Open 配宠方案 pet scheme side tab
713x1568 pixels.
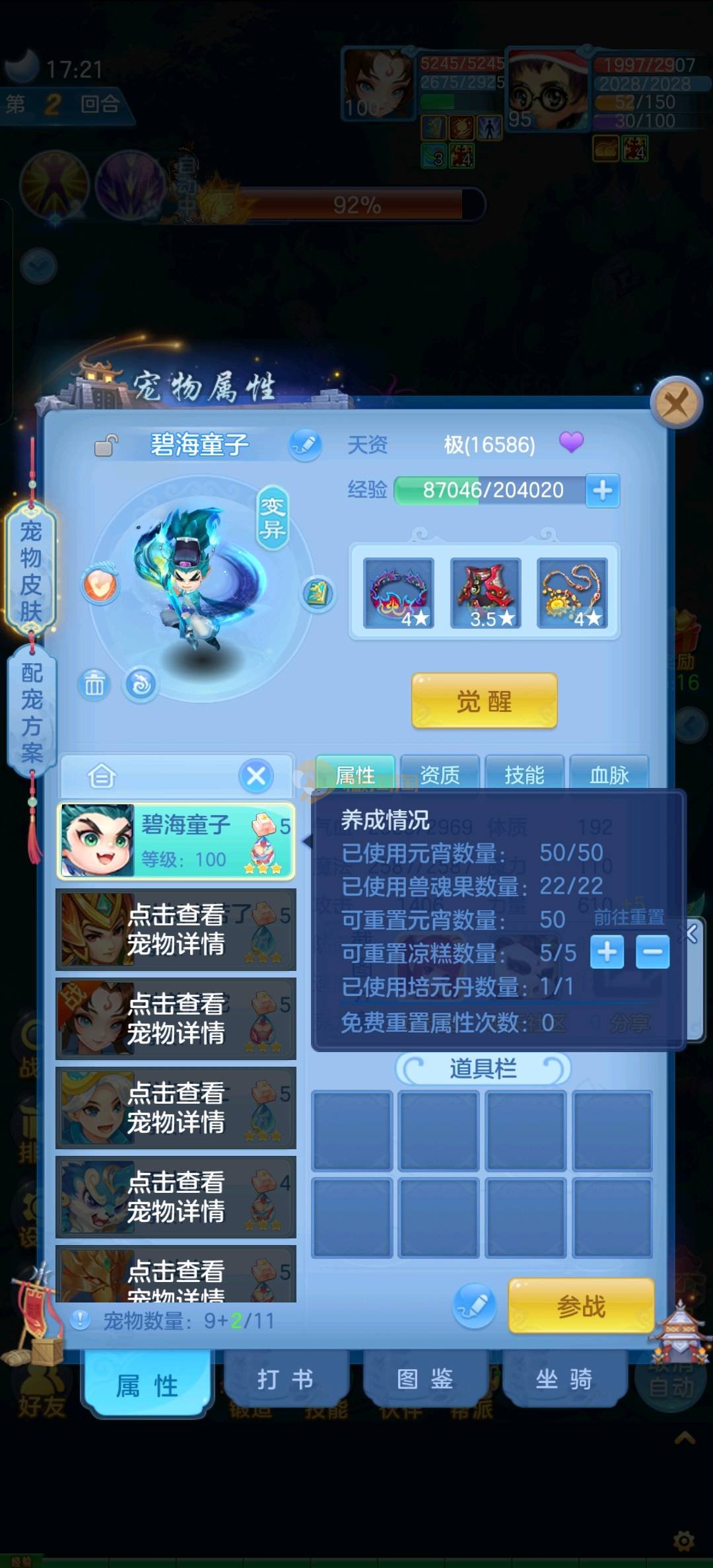[x=31, y=712]
